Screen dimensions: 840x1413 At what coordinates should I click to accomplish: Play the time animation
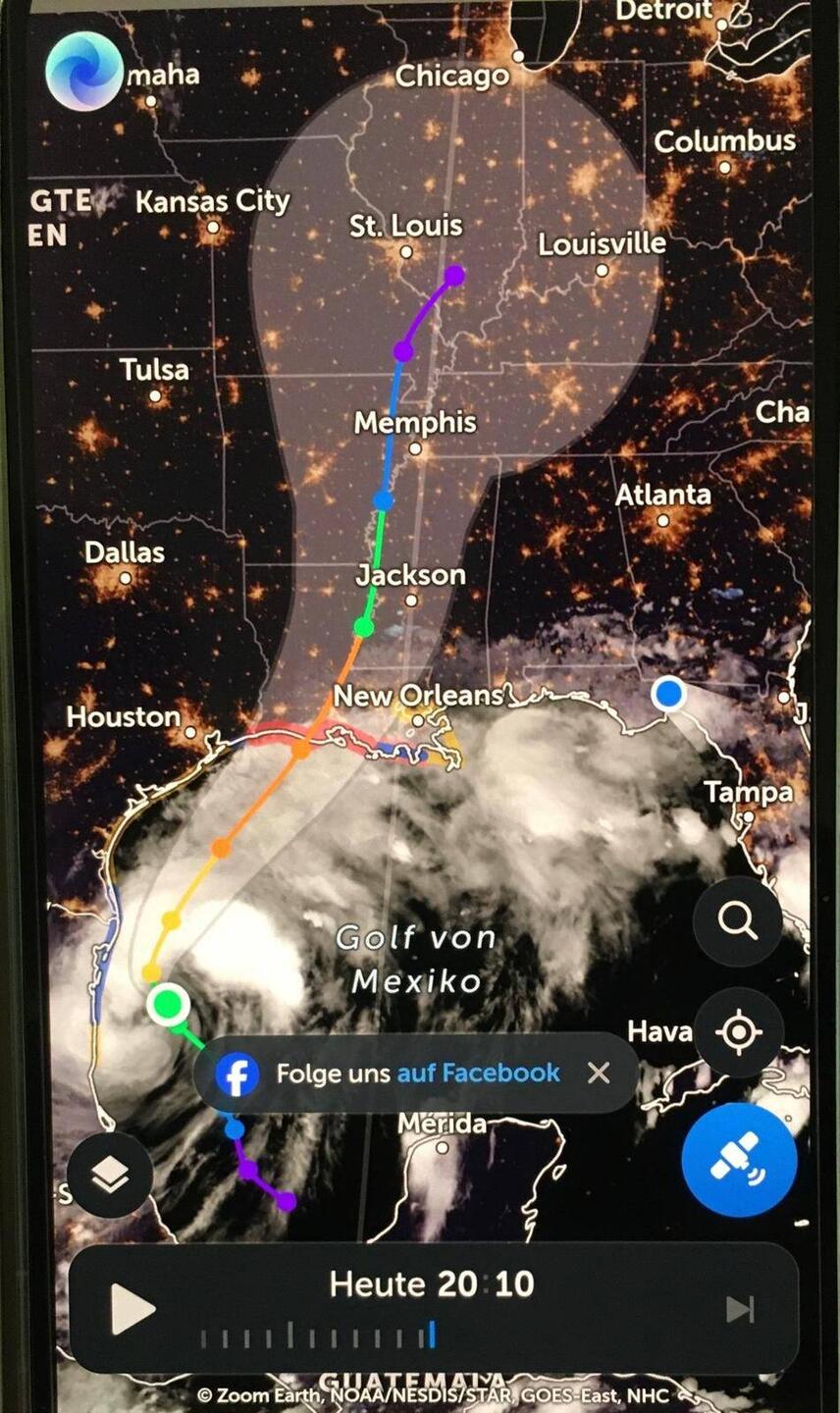tap(131, 1309)
